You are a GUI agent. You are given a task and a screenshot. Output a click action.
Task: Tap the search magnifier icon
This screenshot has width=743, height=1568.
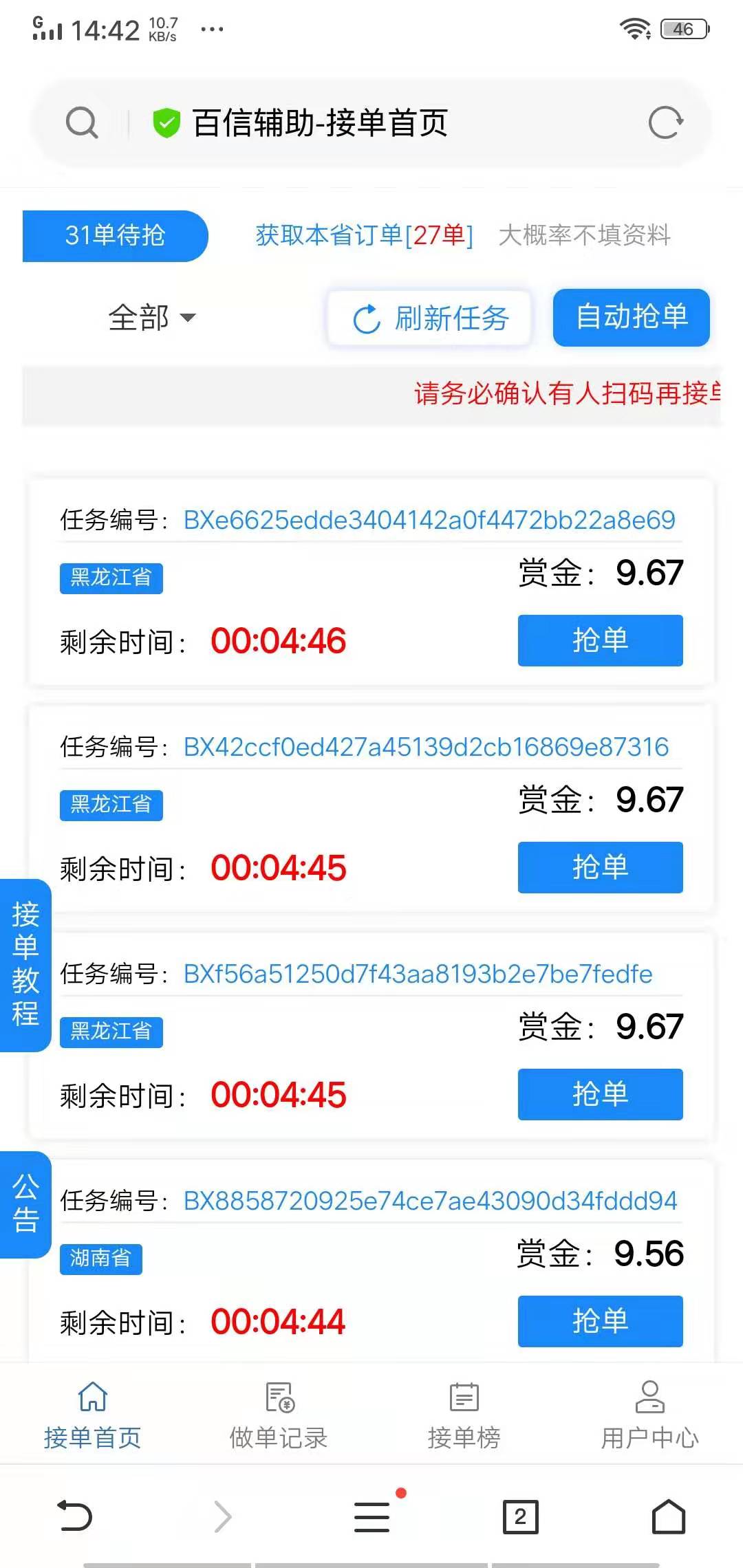[x=83, y=122]
